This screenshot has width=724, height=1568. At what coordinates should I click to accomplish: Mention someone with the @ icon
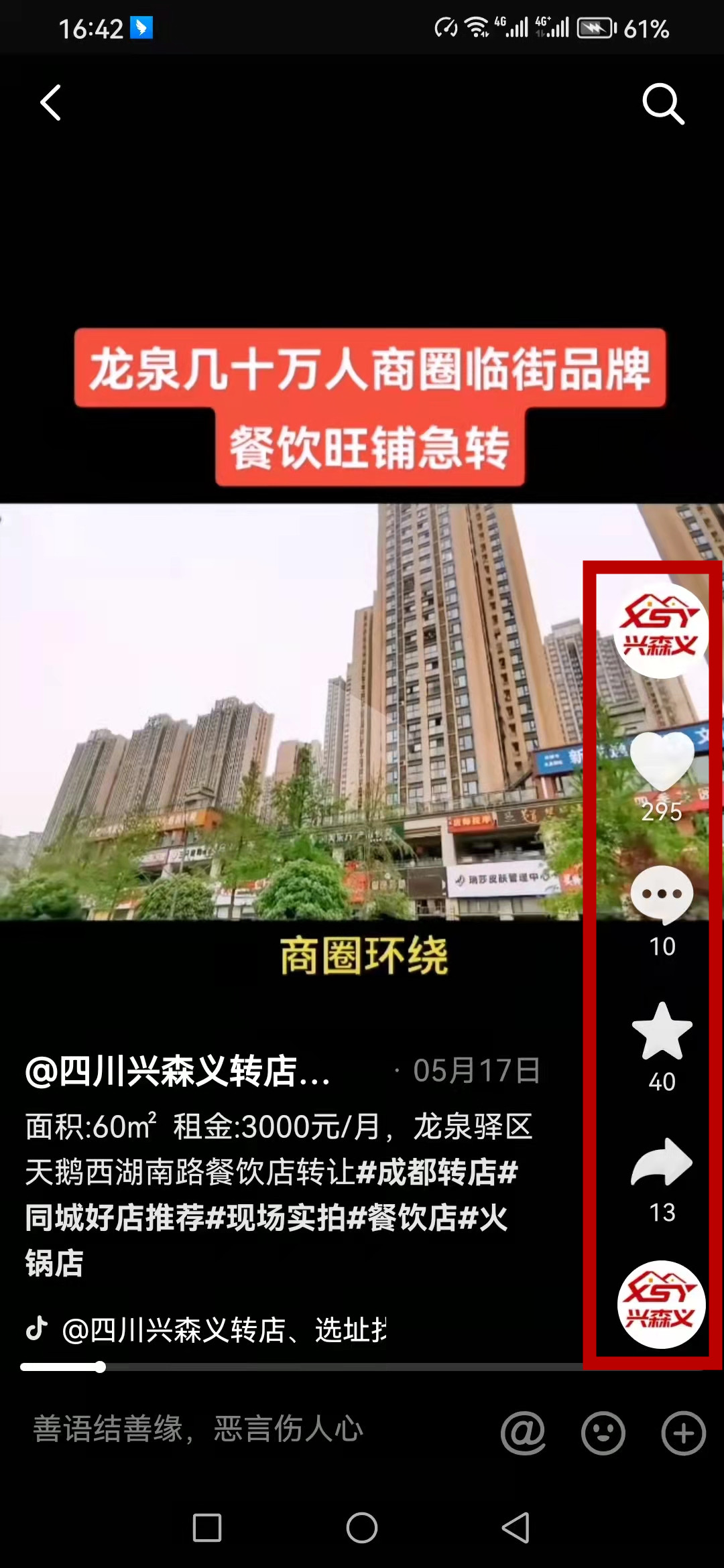click(523, 1433)
